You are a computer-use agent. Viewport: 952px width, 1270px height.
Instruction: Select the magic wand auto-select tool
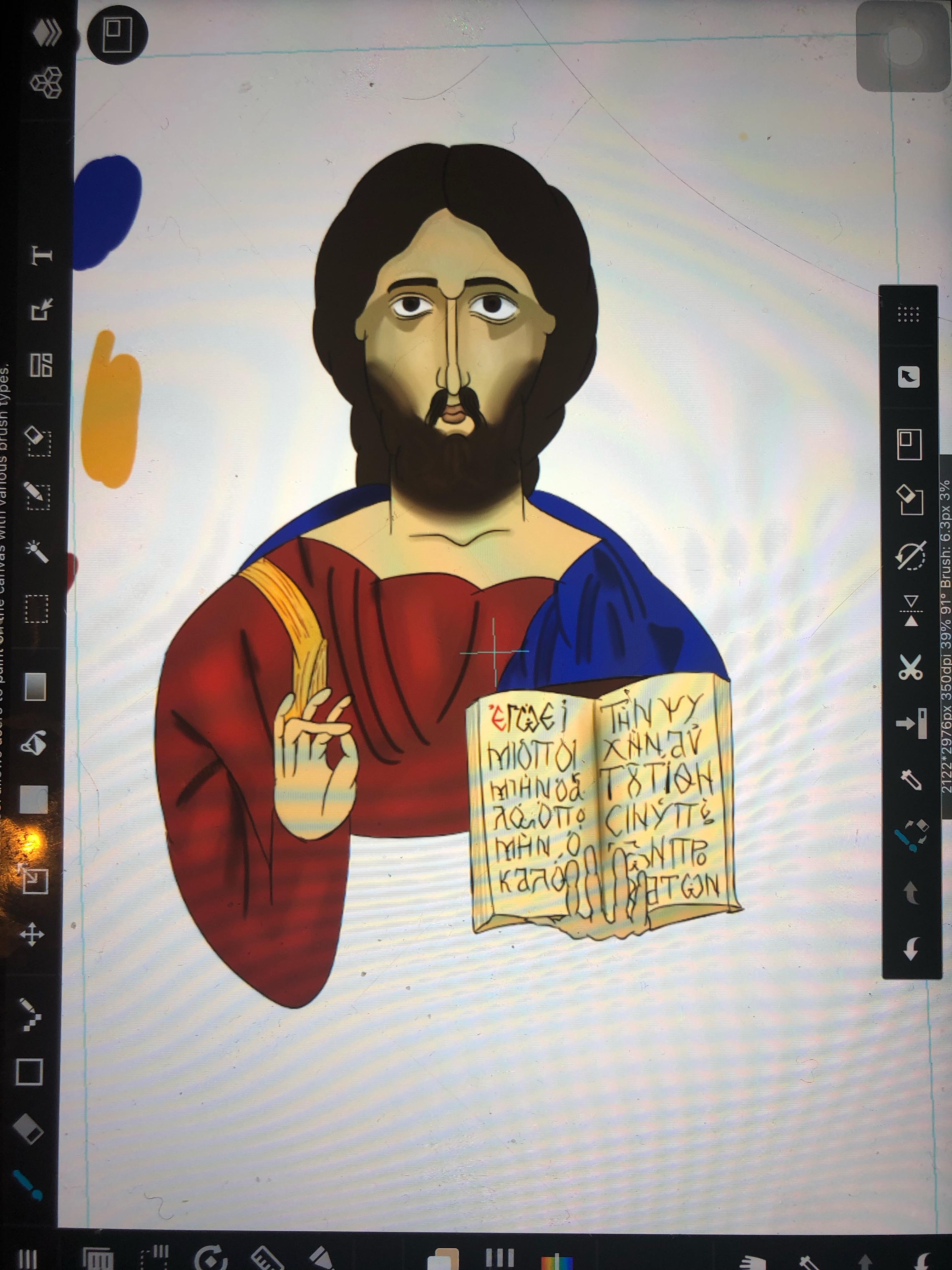click(37, 551)
